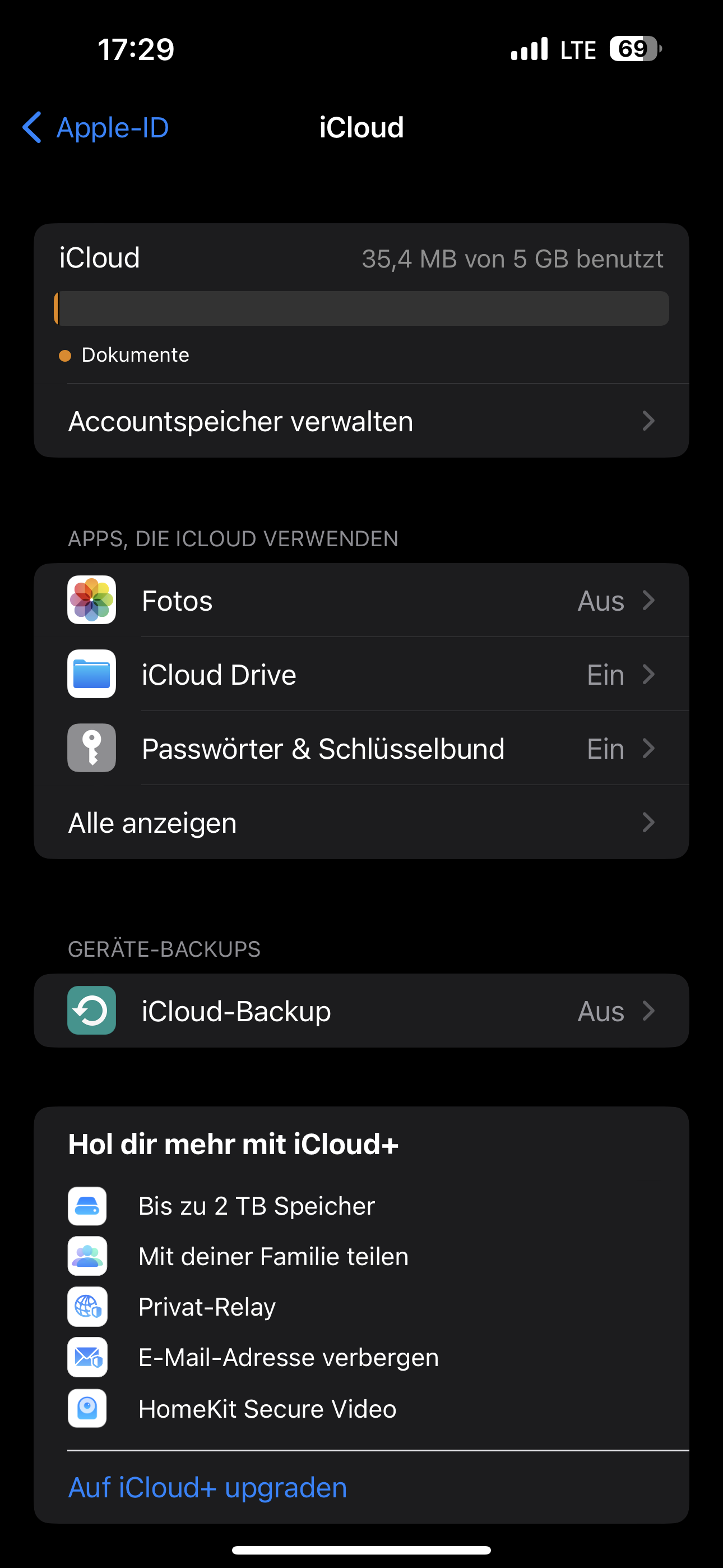Open iCloud Drive settings

tap(361, 675)
